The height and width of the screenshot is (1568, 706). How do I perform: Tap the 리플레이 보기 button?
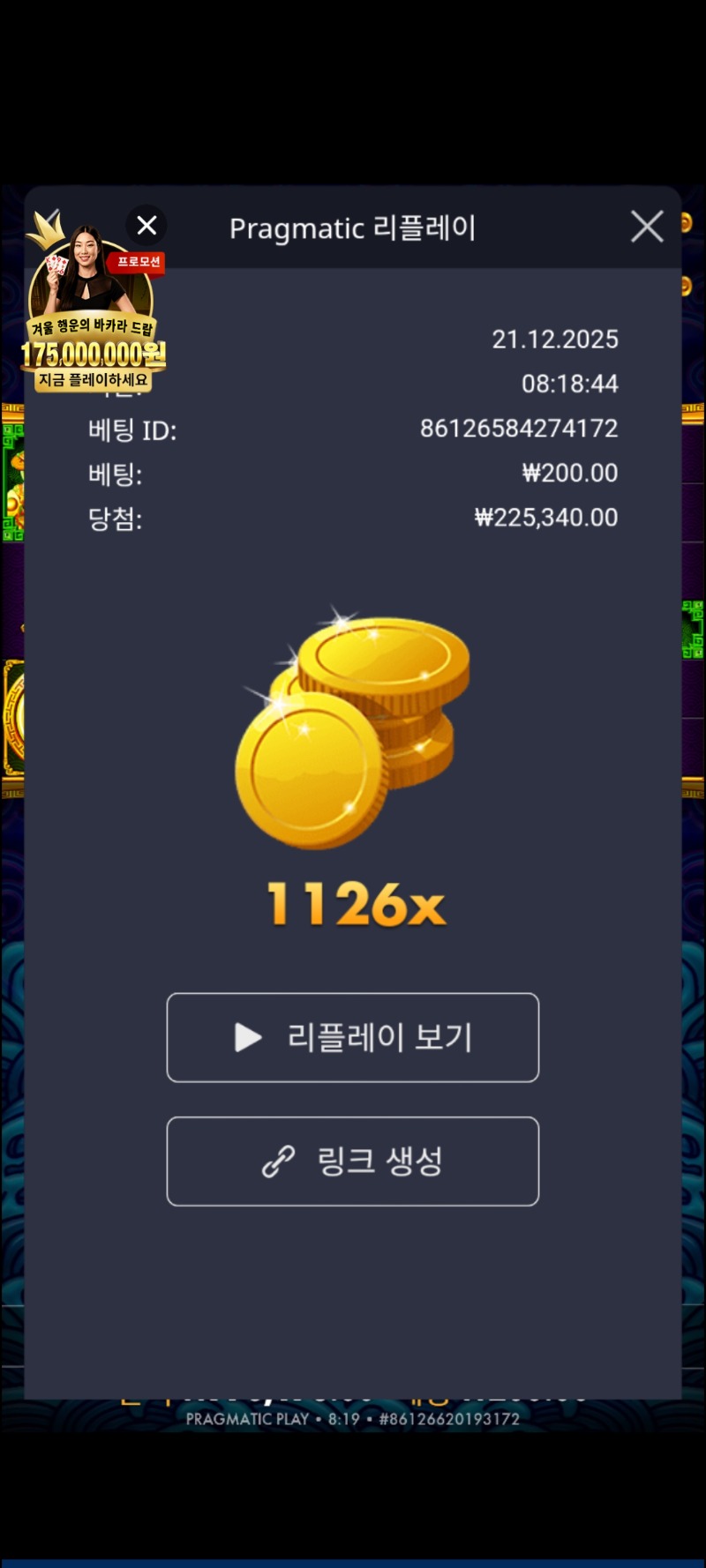[x=353, y=1037]
